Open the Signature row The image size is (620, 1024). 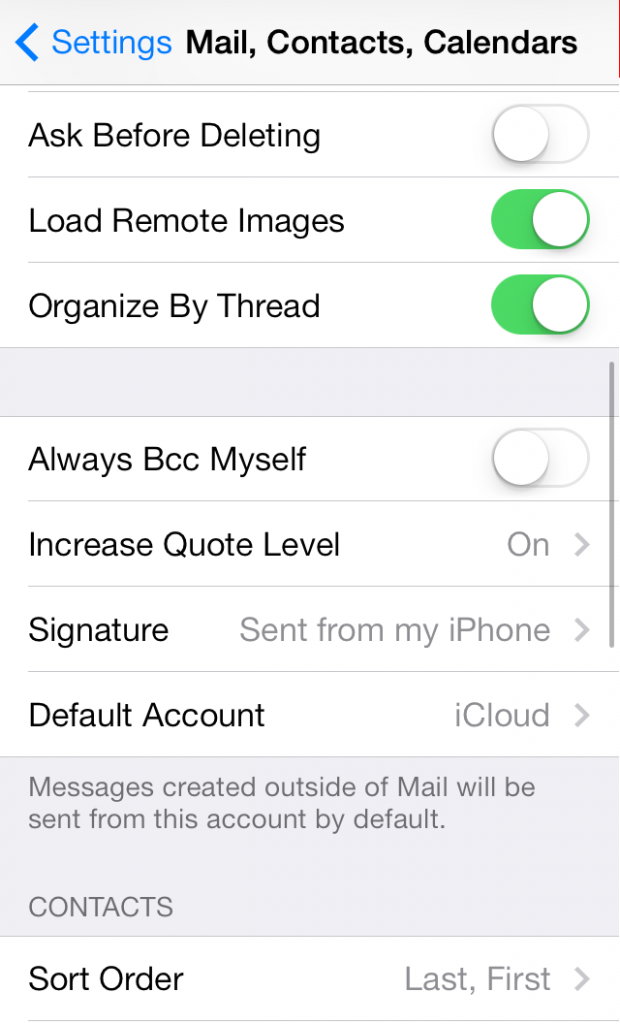310,629
